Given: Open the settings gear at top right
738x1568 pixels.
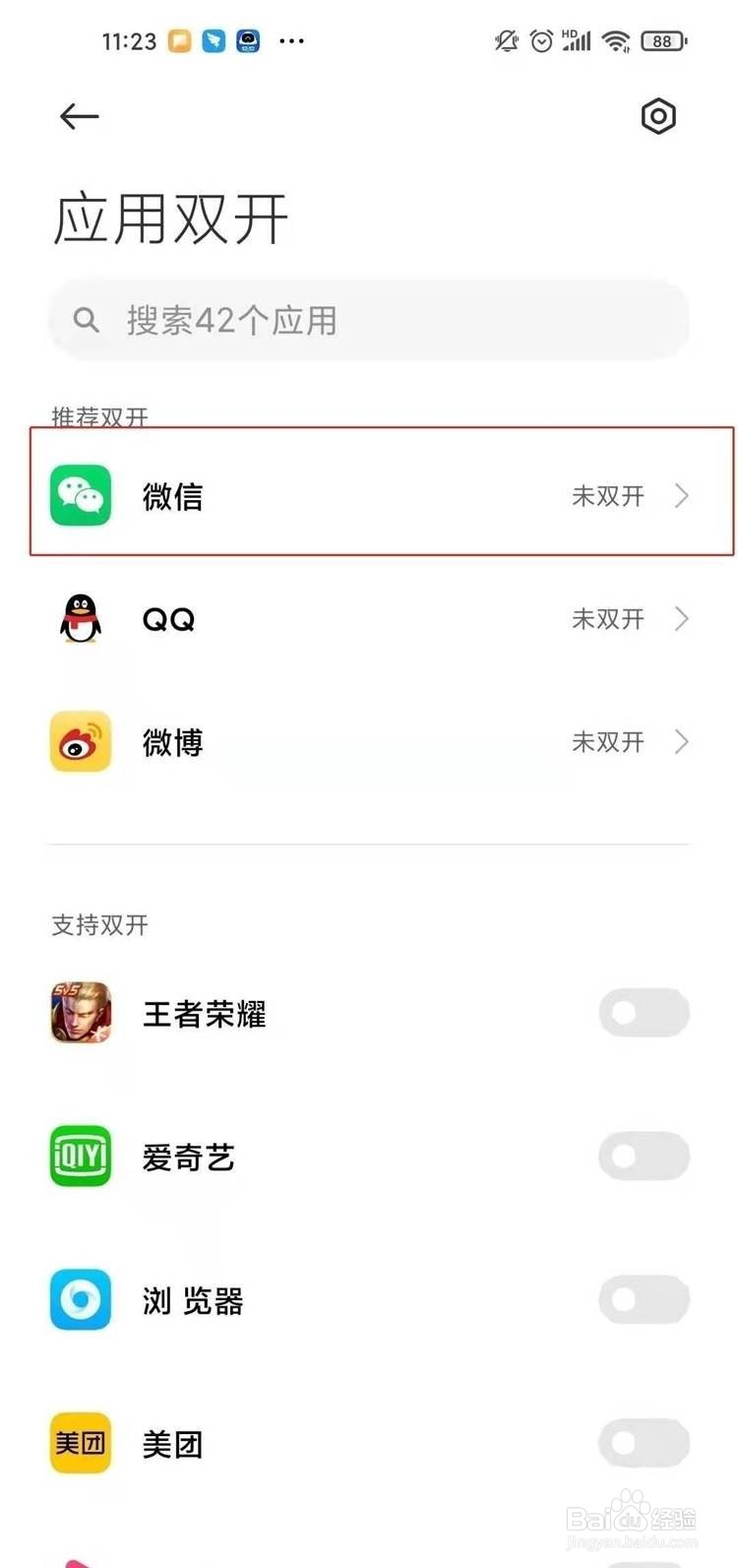Looking at the screenshot, I should 658,116.
